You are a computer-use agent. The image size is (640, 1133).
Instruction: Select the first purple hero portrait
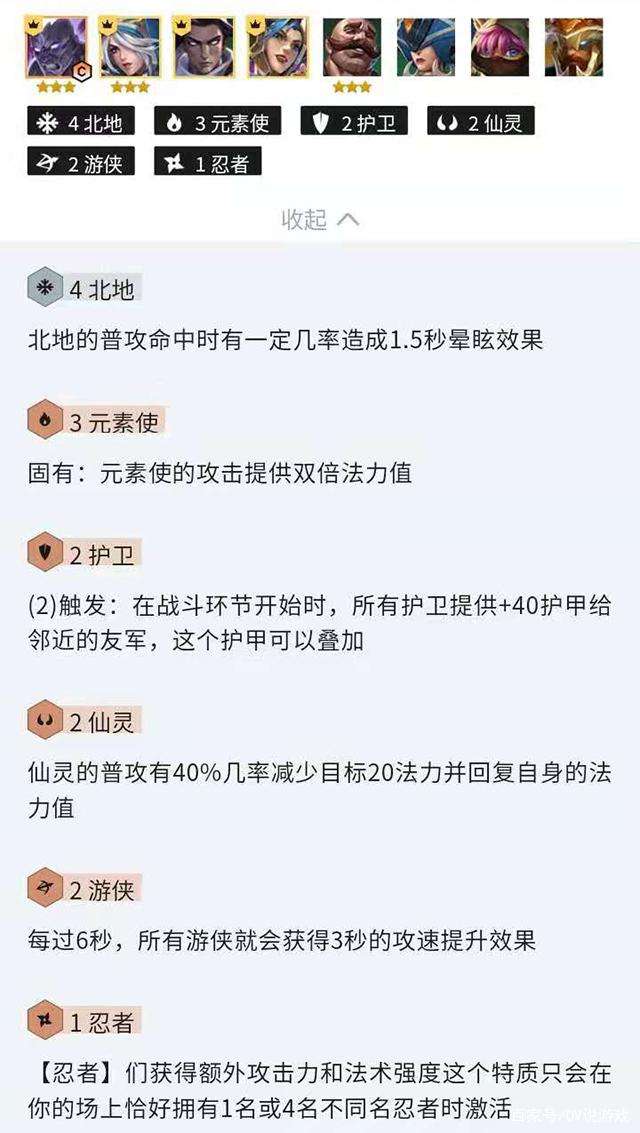click(56, 47)
